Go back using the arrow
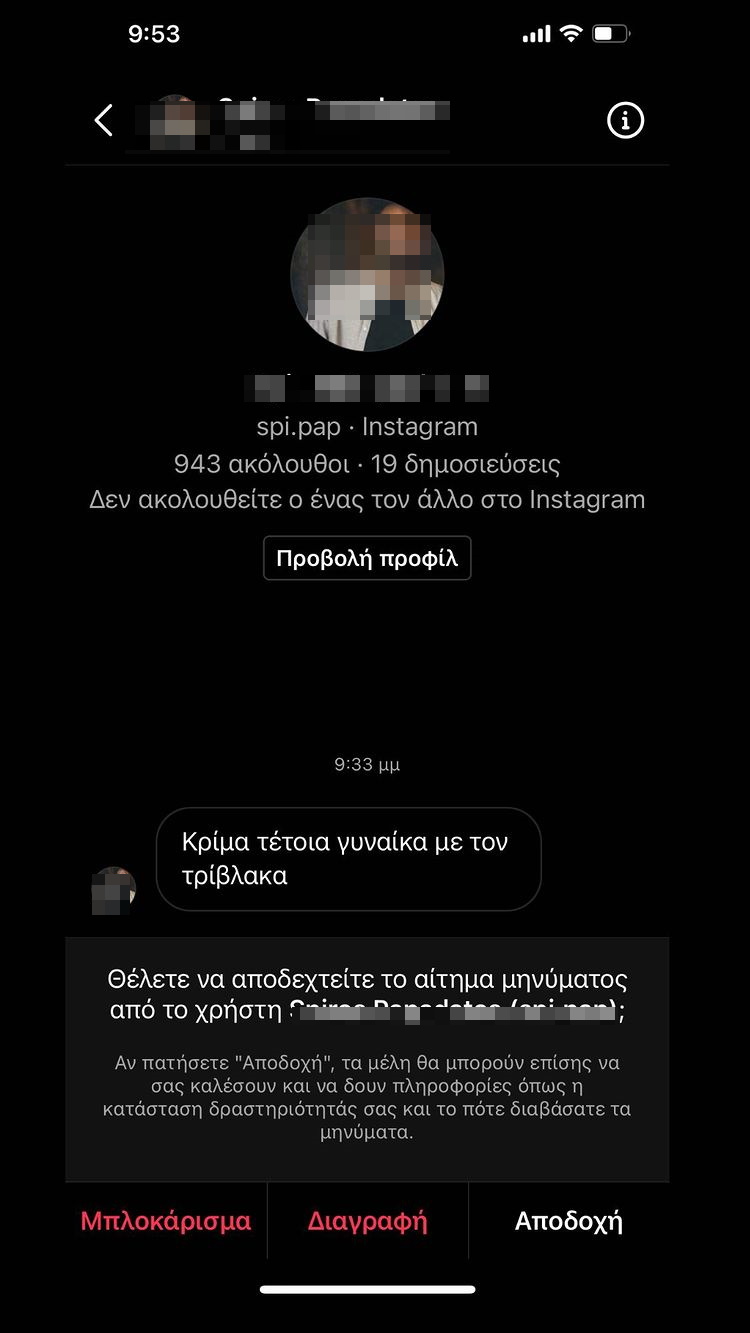This screenshot has height=1333, width=750. [103, 121]
